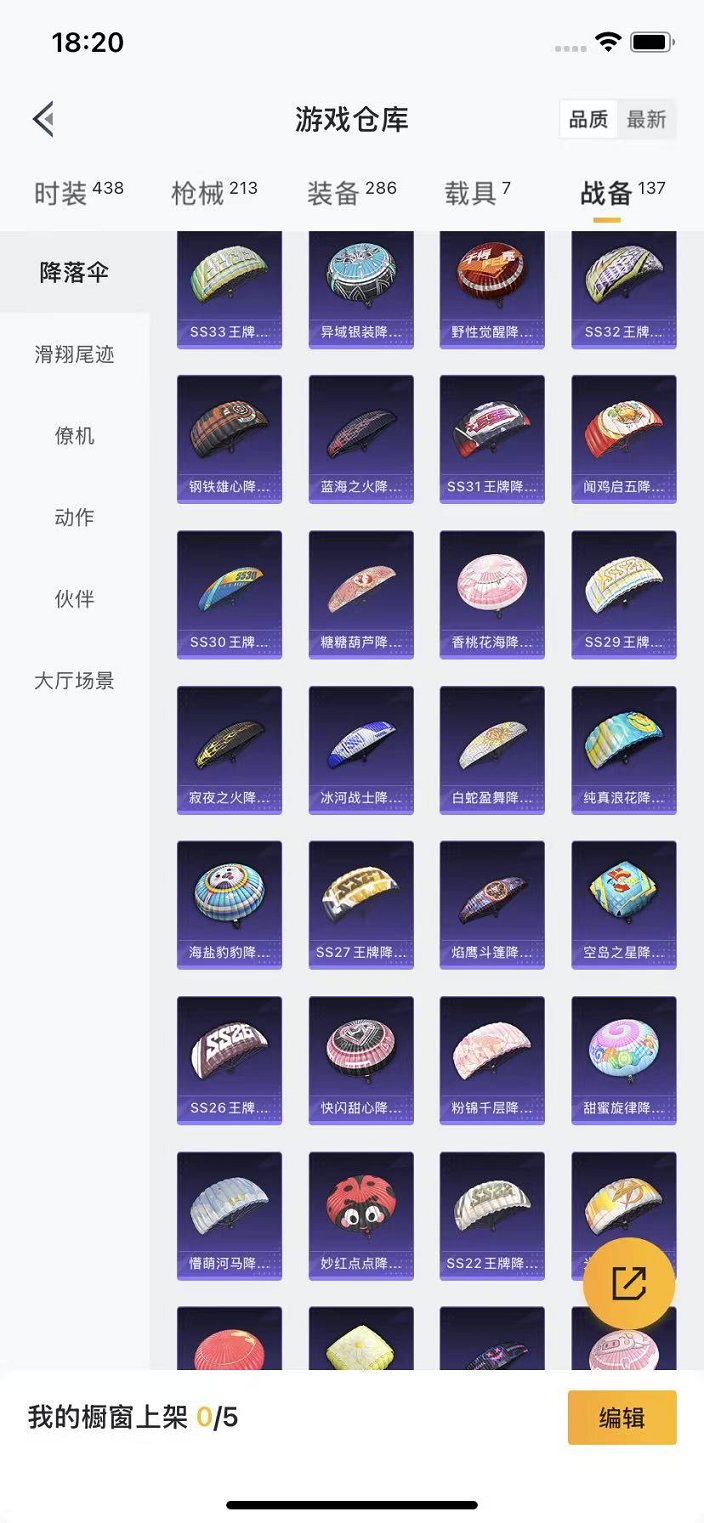View the 冰河战士 parachute
704x1523 pixels.
coord(361,750)
